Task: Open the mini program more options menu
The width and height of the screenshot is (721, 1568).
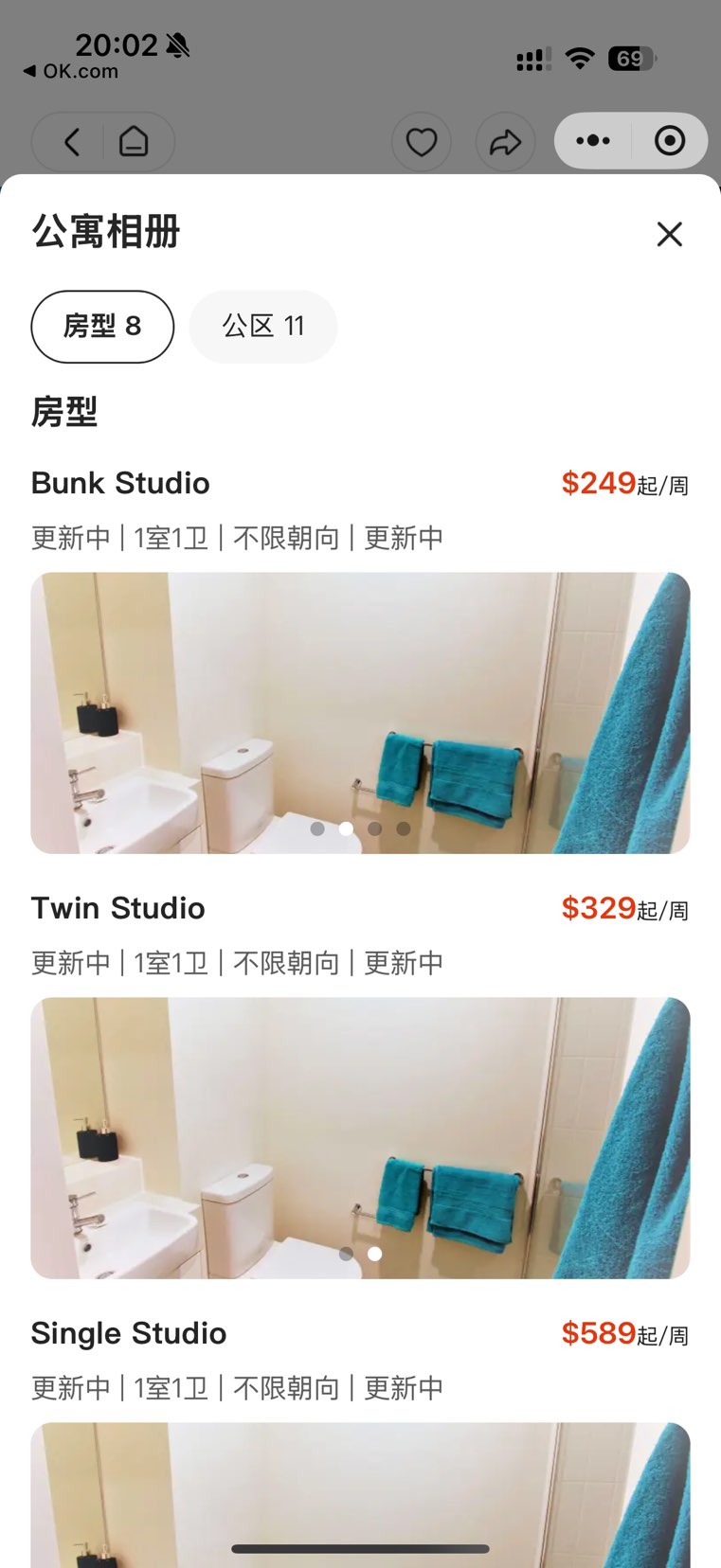Action: click(593, 141)
